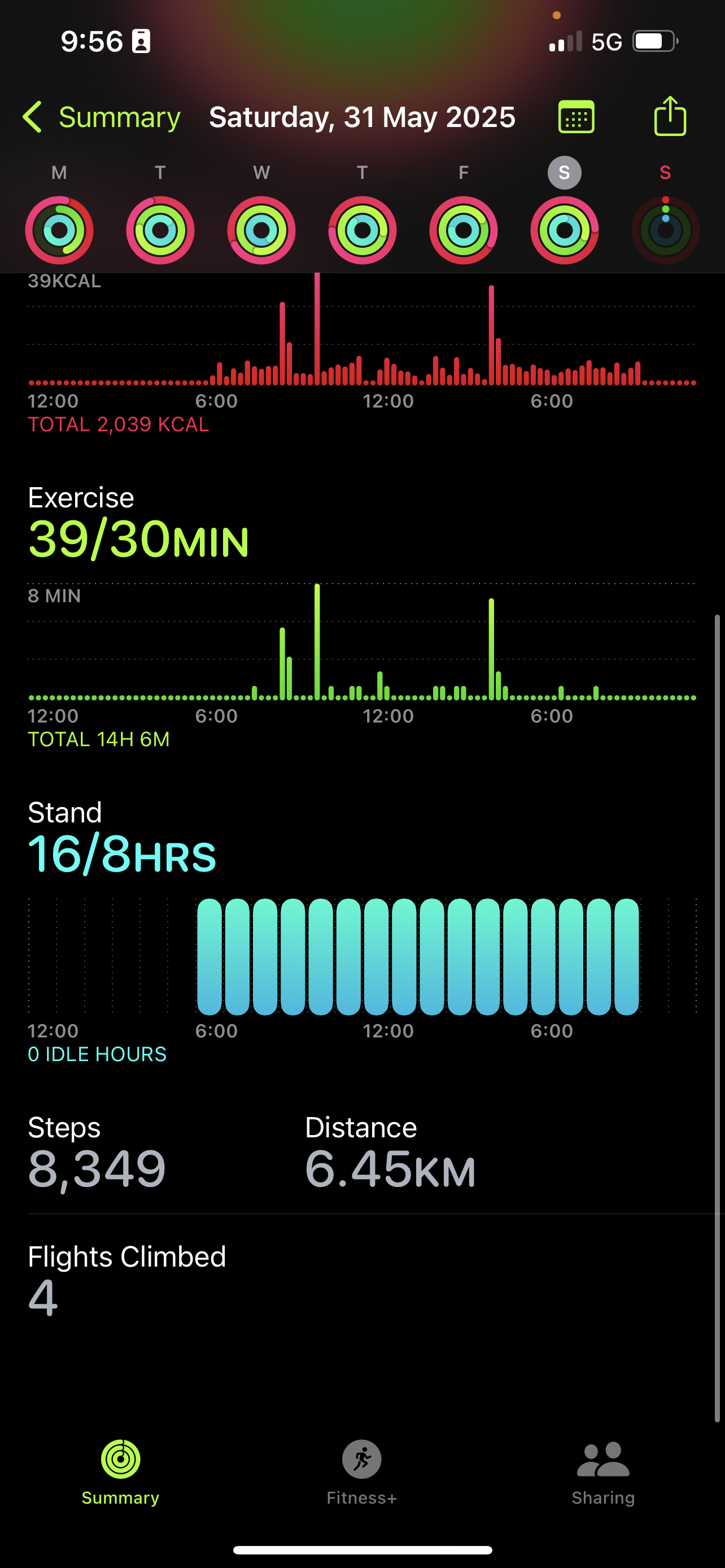
Task: Select Monday's activity rings
Action: pyautogui.click(x=59, y=230)
